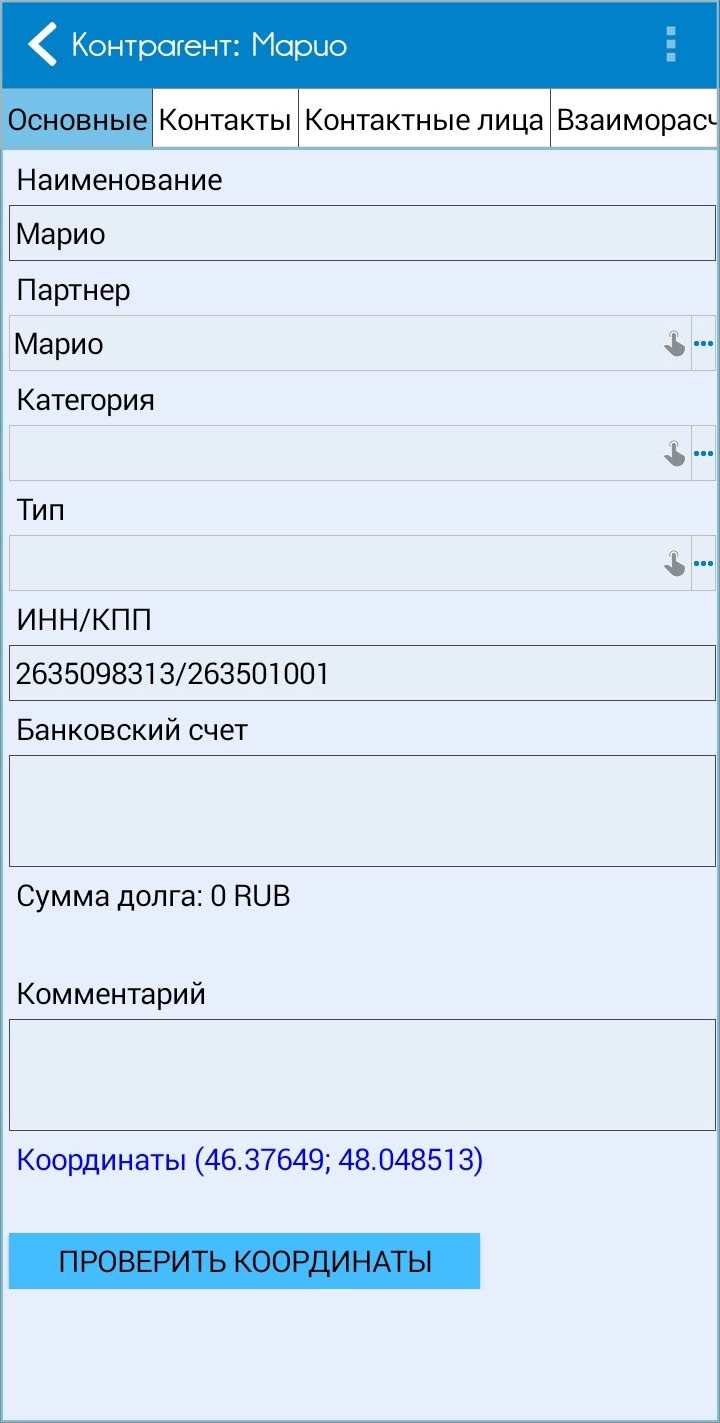The height and width of the screenshot is (1423, 720).
Task: Open the Координаты link
Action: 250,1160
